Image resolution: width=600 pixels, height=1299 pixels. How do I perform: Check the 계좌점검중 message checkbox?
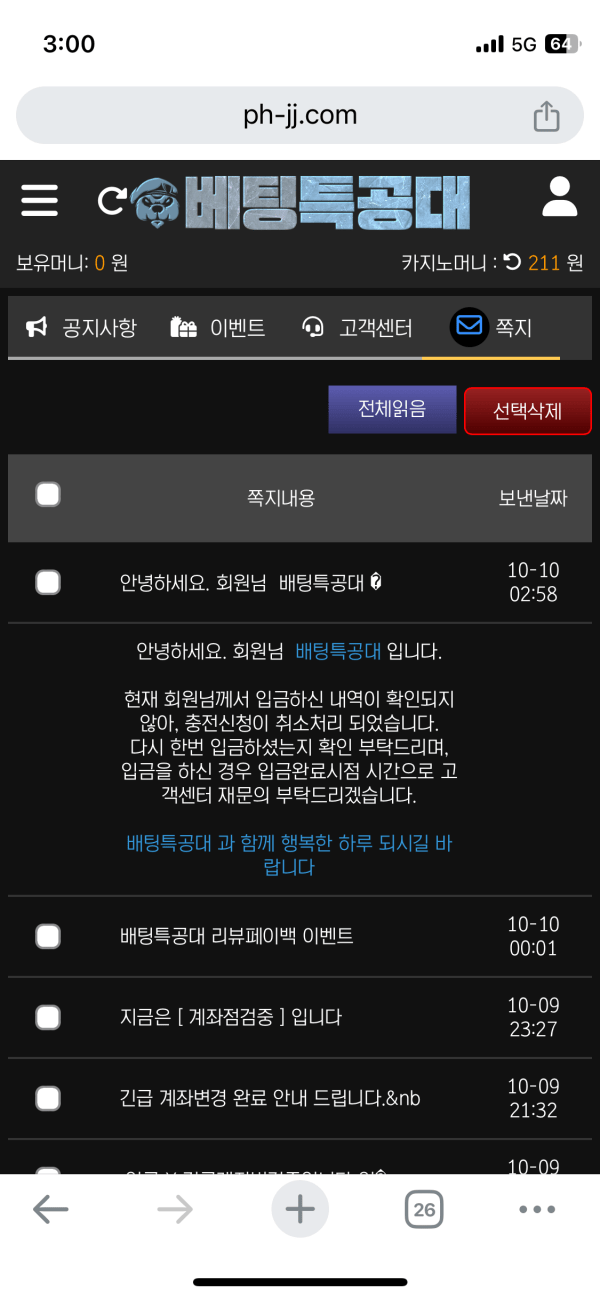tap(48, 1018)
